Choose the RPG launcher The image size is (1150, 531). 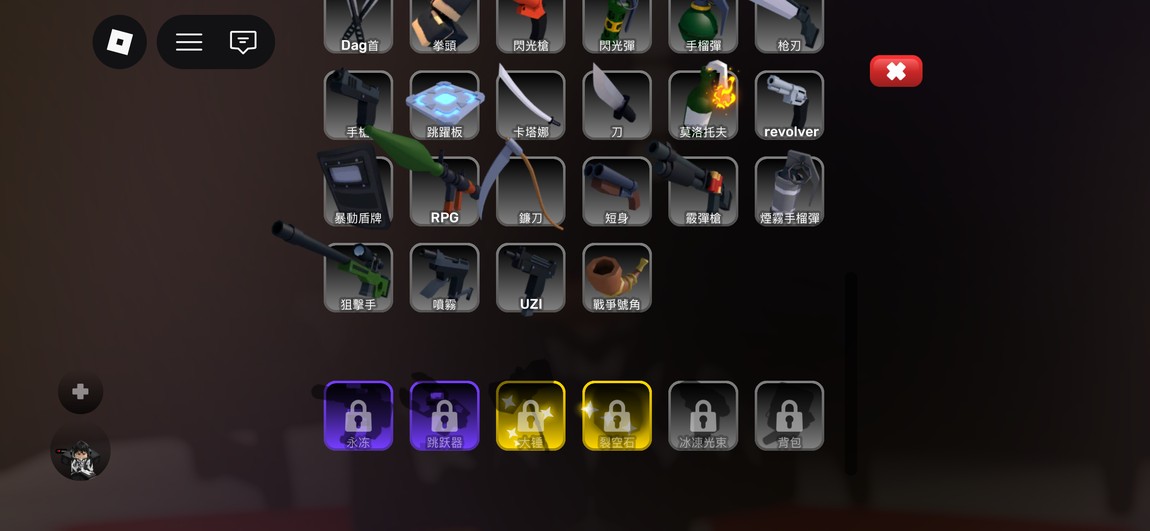pos(445,191)
